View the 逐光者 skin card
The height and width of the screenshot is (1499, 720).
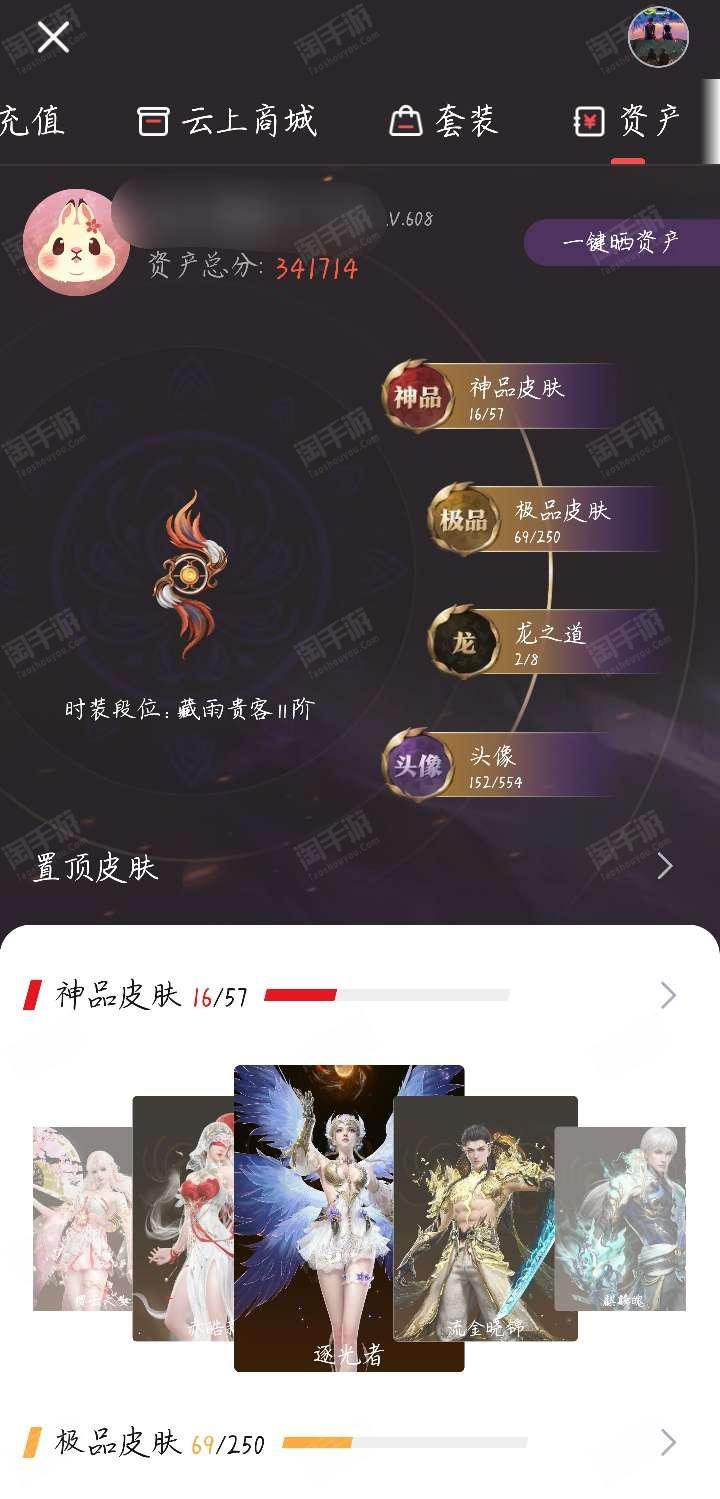(349, 1218)
